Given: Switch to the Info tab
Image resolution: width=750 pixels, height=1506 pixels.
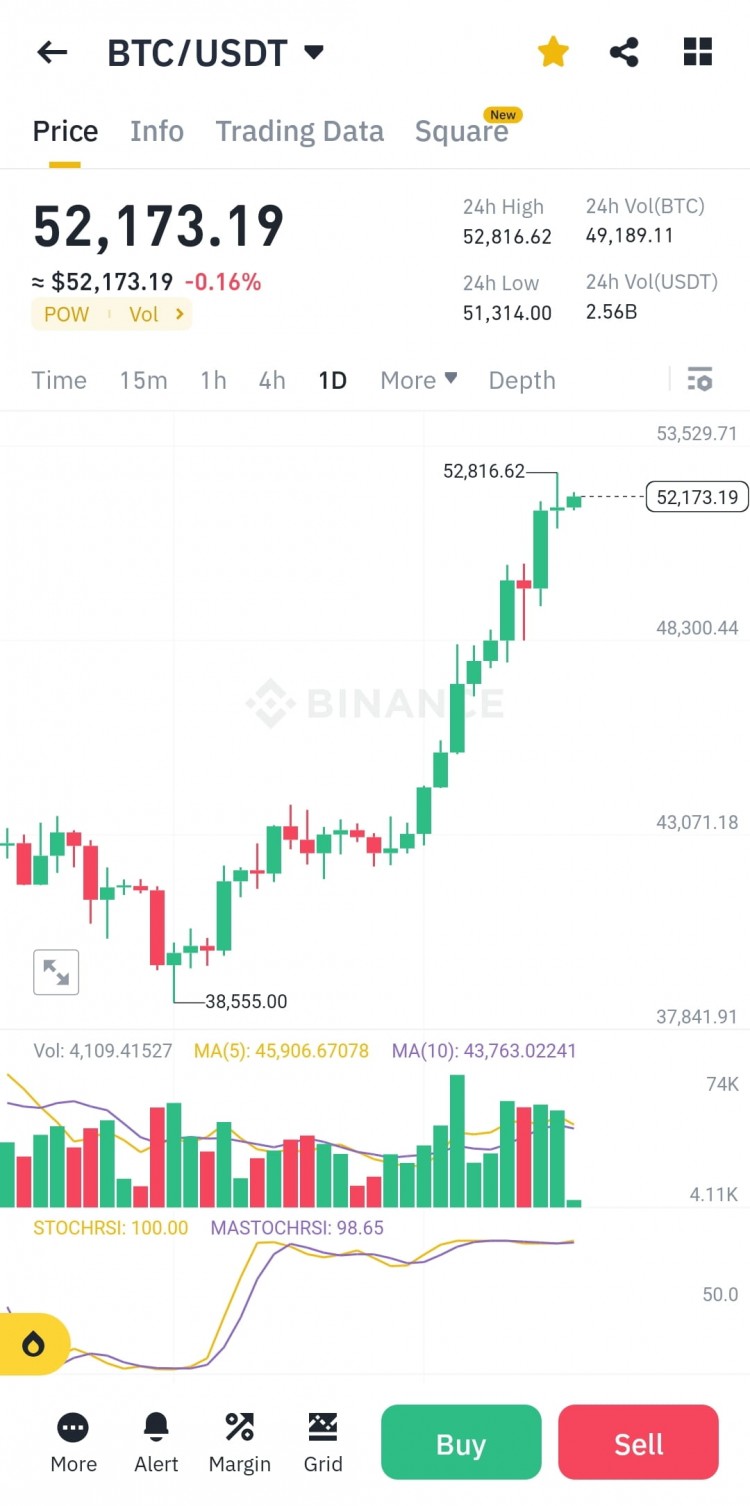Looking at the screenshot, I should click(157, 131).
